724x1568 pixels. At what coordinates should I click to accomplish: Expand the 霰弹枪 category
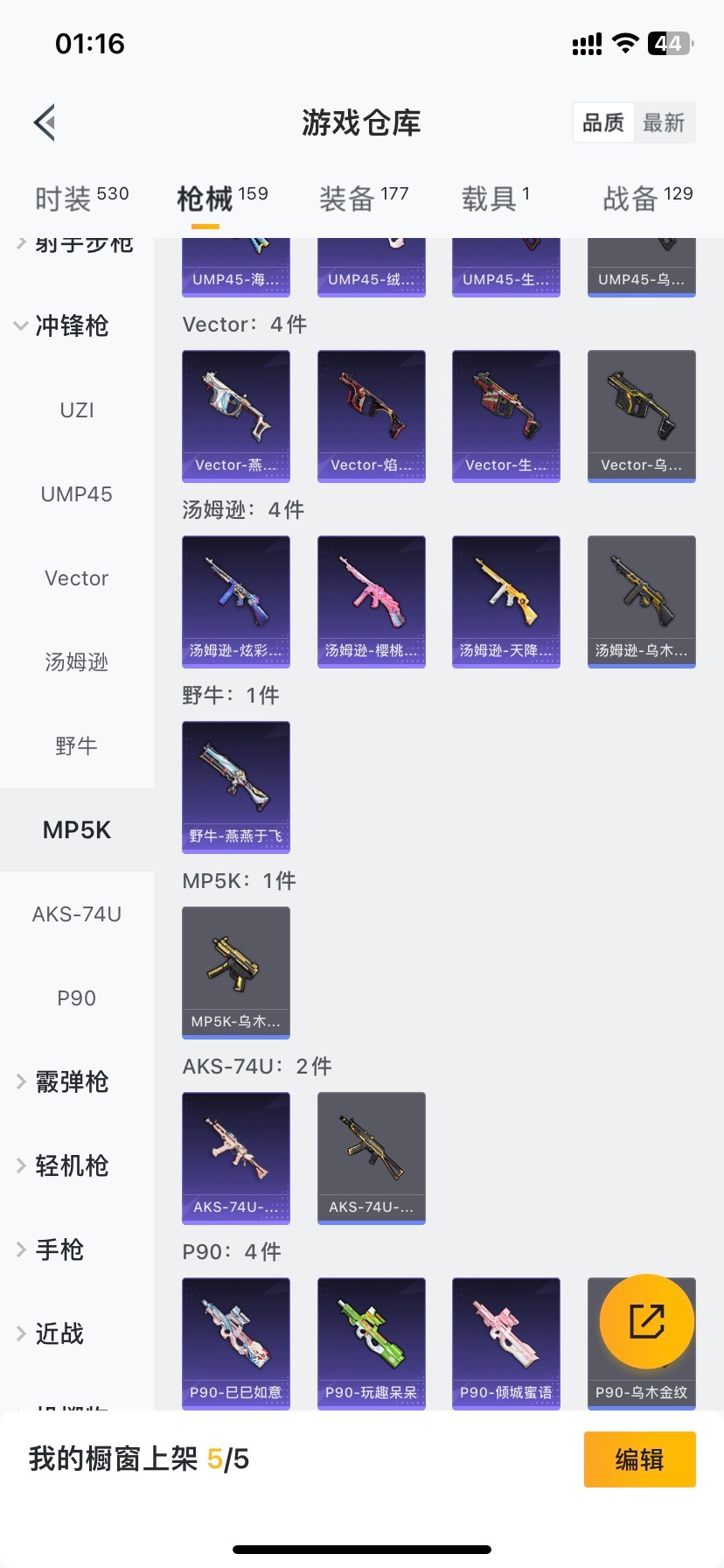[x=61, y=1082]
